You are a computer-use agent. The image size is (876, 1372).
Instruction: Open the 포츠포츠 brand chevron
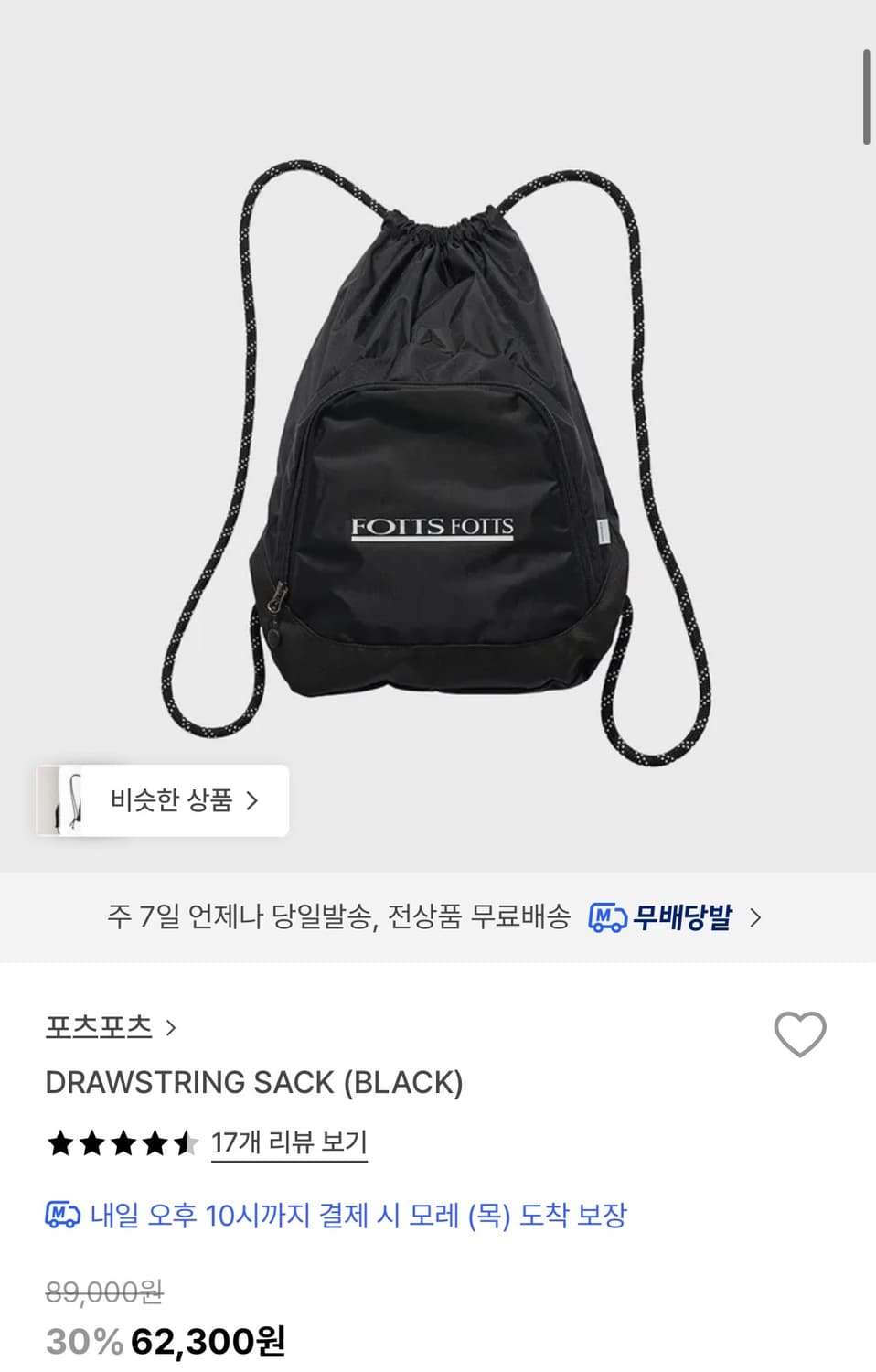click(x=171, y=1026)
